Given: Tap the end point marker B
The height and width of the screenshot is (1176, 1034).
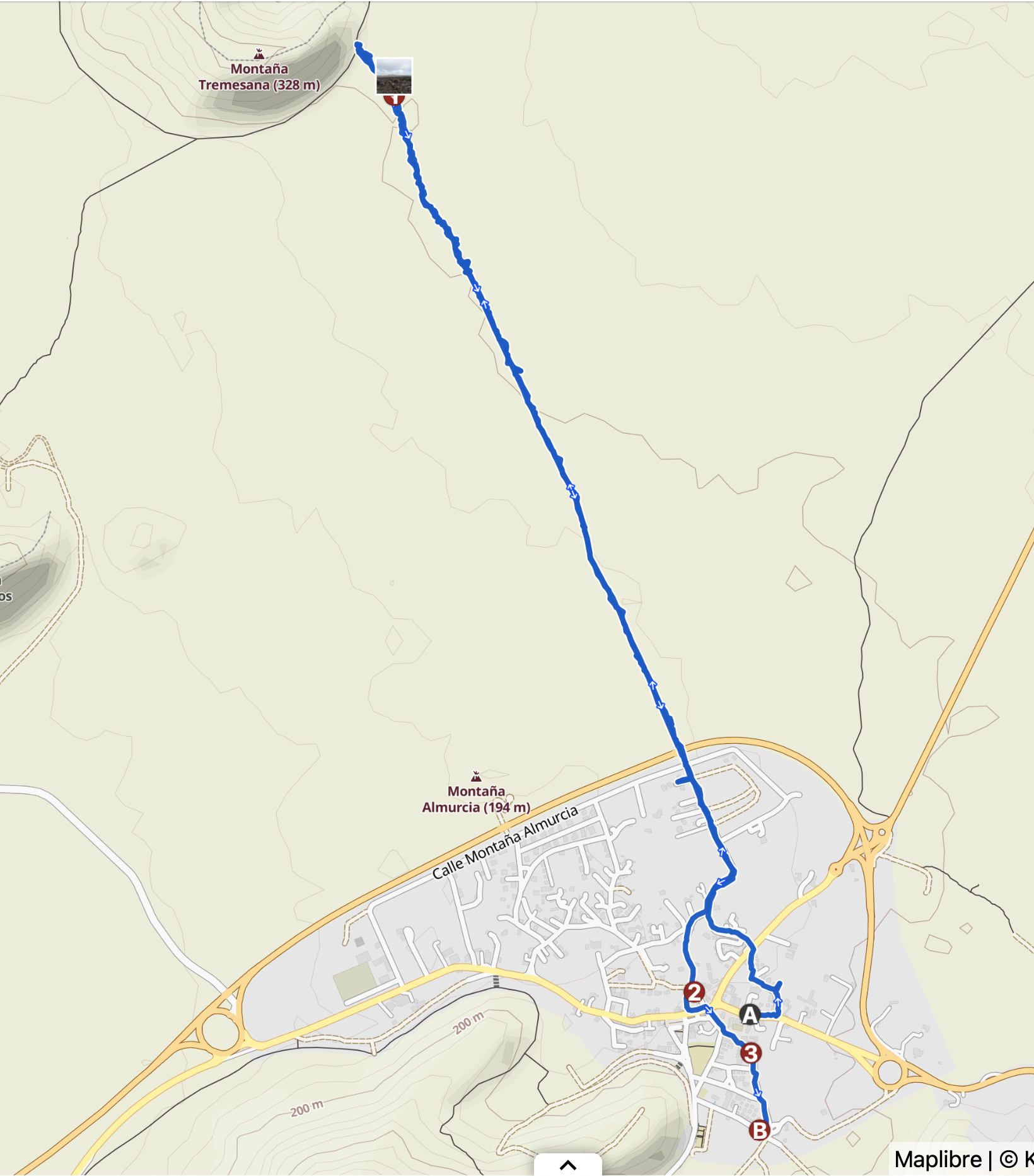Looking at the screenshot, I should point(759,1131).
